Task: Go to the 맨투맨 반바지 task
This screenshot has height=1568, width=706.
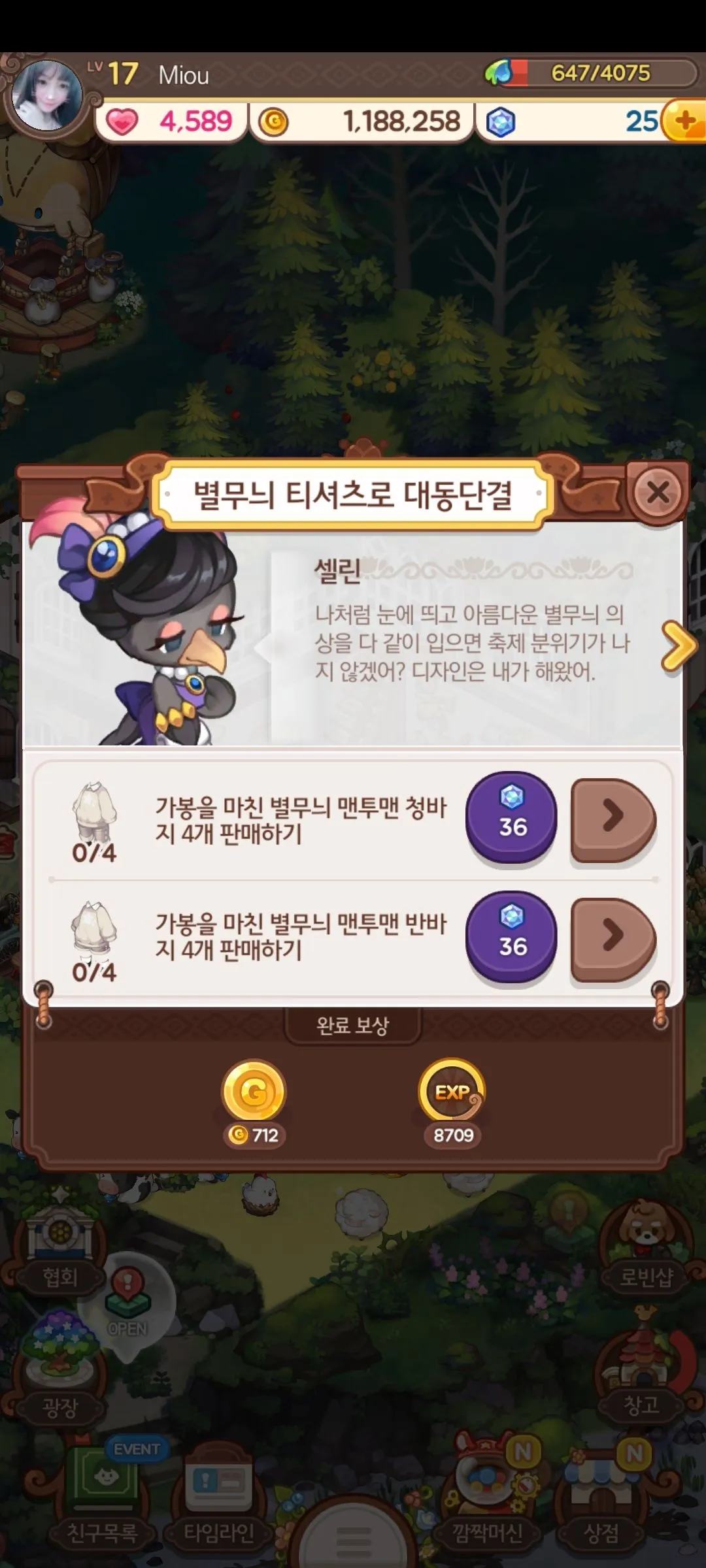Action: coord(613,938)
